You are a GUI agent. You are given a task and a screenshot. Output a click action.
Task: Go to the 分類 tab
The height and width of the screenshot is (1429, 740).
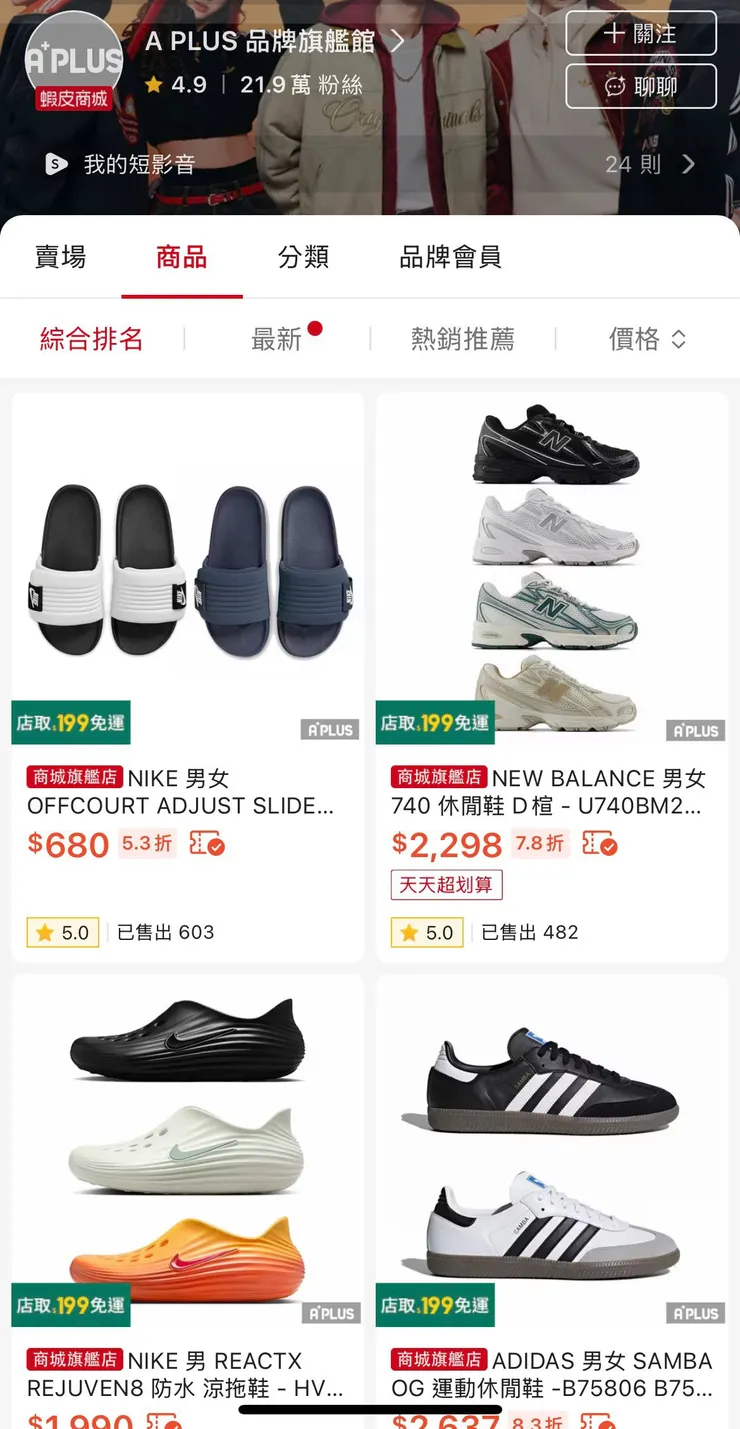(x=303, y=258)
